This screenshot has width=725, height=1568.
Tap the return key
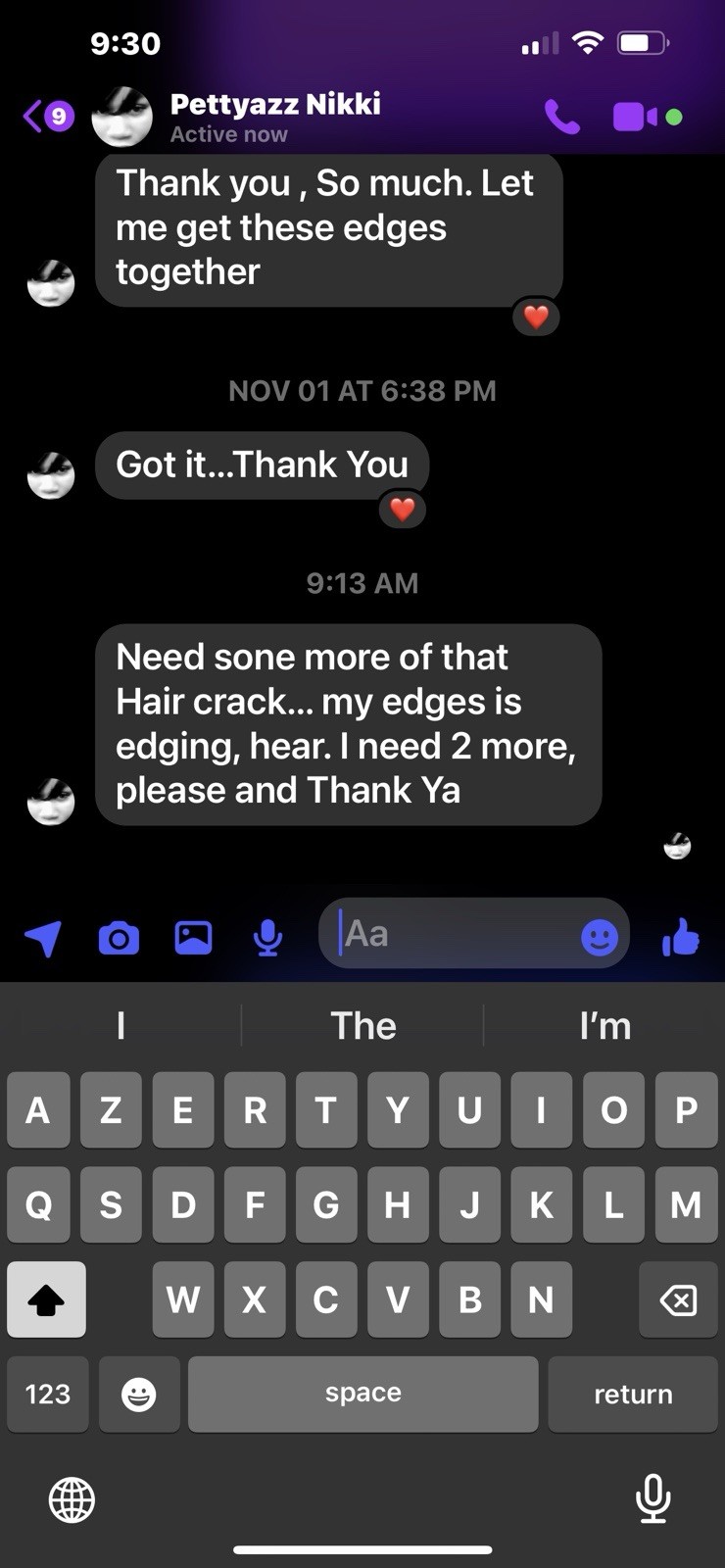[633, 1394]
